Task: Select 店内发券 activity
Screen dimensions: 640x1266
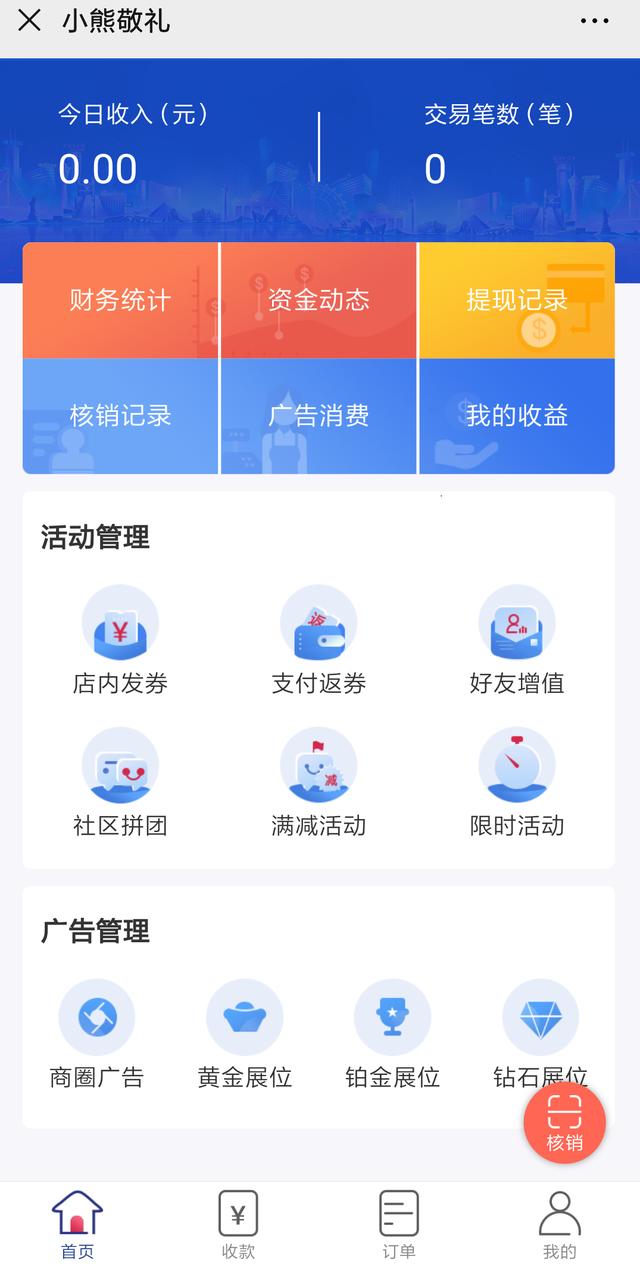Action: 120,641
